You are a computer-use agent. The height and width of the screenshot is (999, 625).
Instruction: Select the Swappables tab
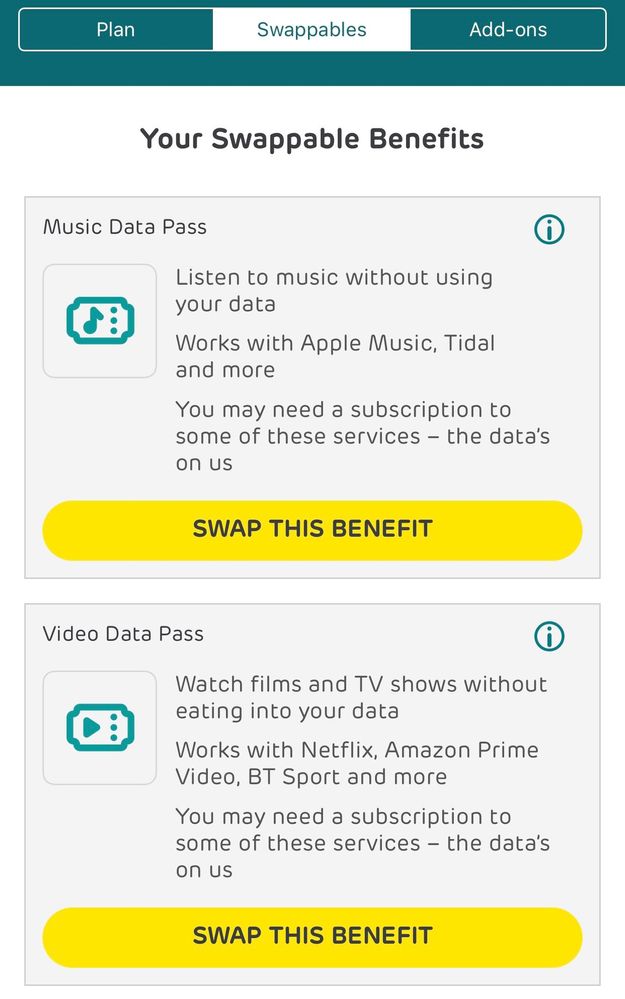point(312,30)
